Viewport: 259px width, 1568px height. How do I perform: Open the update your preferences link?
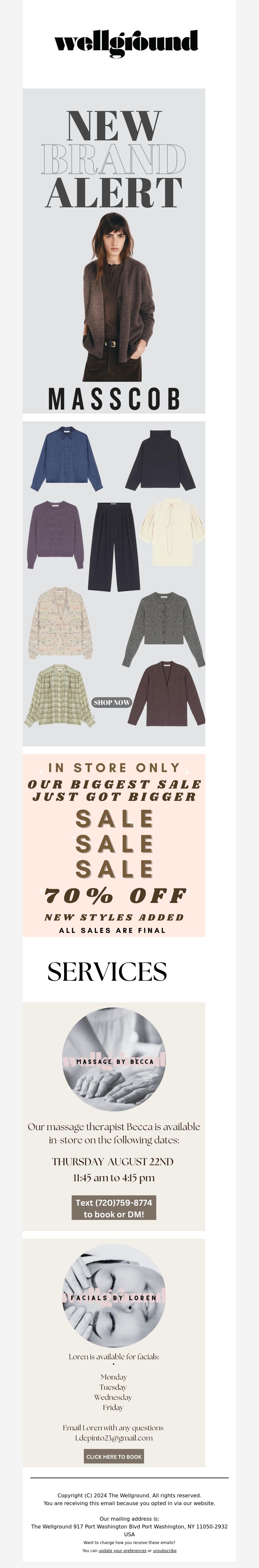point(122,1550)
